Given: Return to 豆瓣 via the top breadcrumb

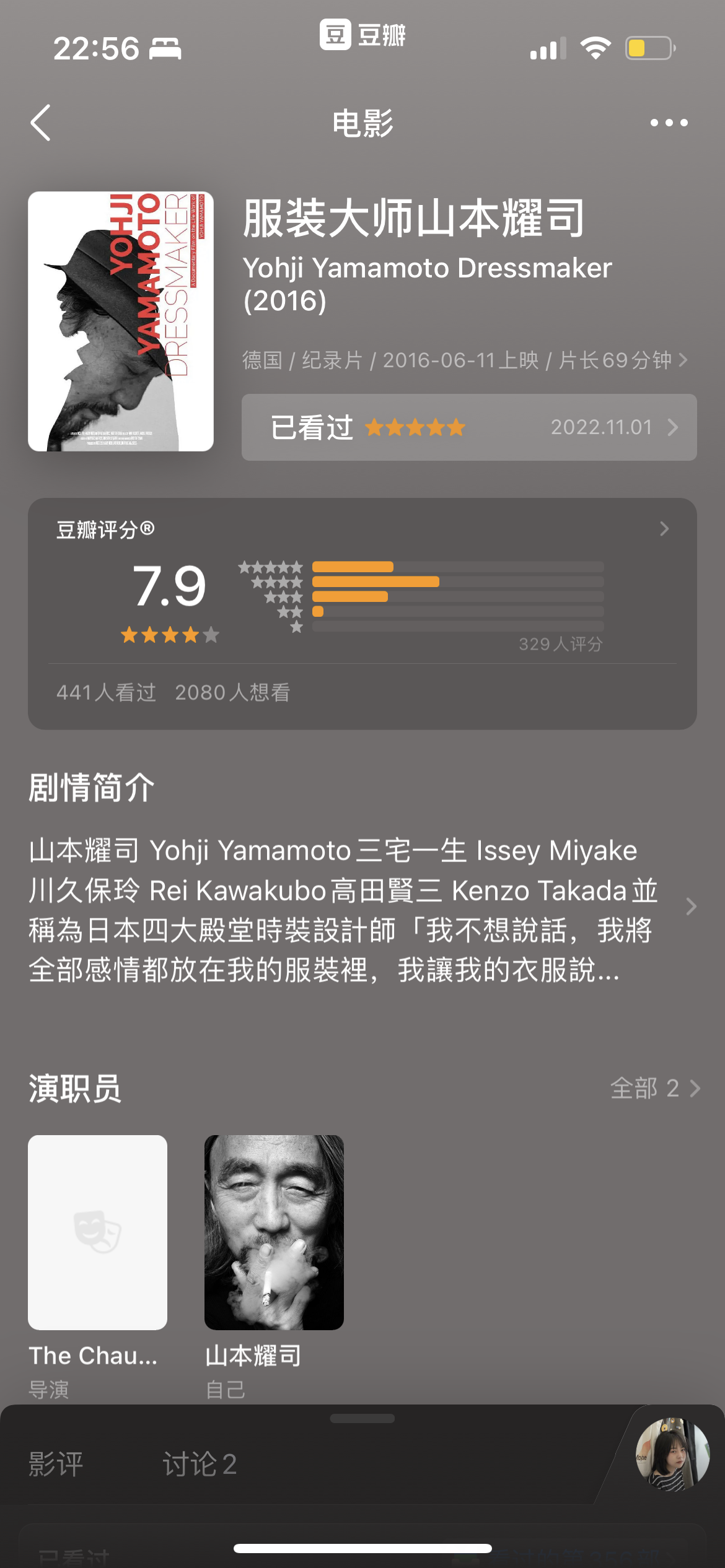Looking at the screenshot, I should 362,35.
